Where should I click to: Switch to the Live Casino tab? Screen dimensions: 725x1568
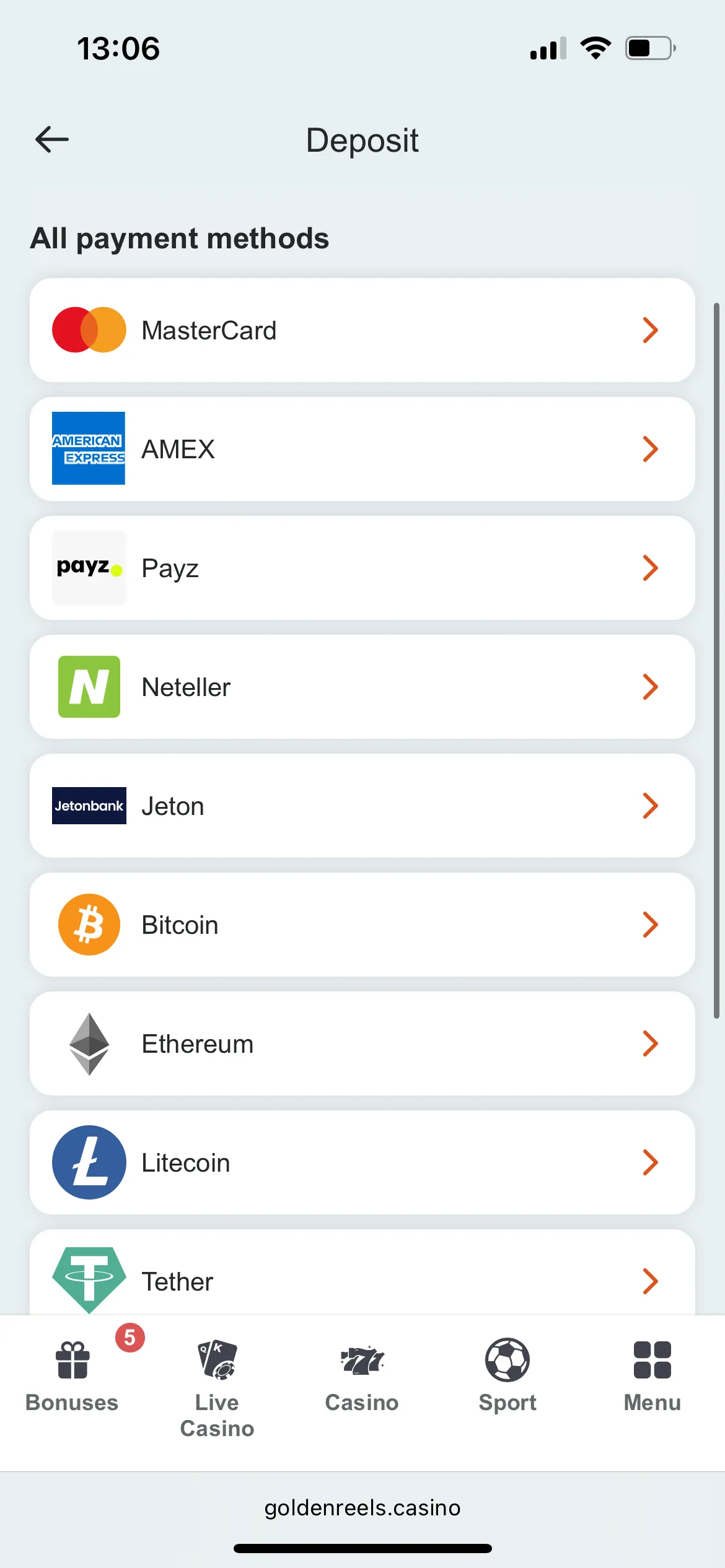(x=217, y=1387)
